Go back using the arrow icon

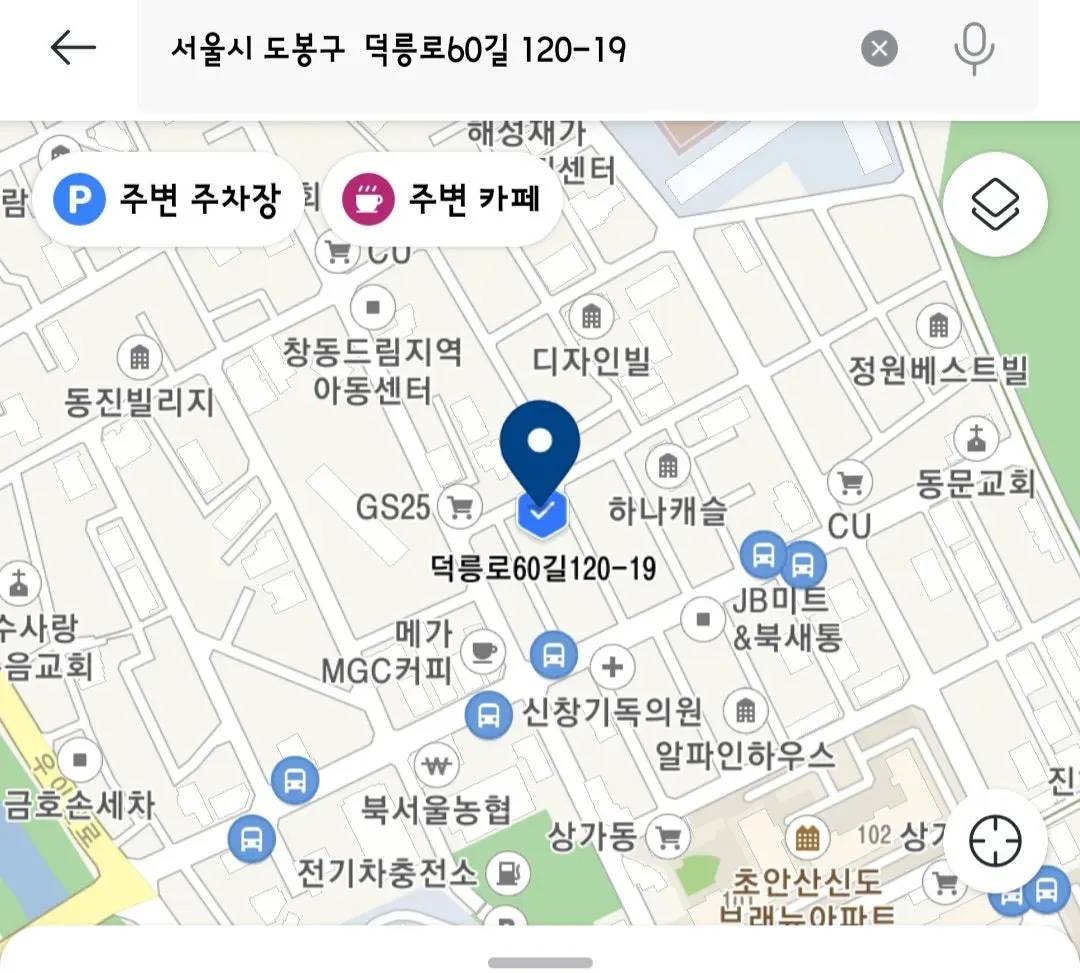click(x=73, y=48)
